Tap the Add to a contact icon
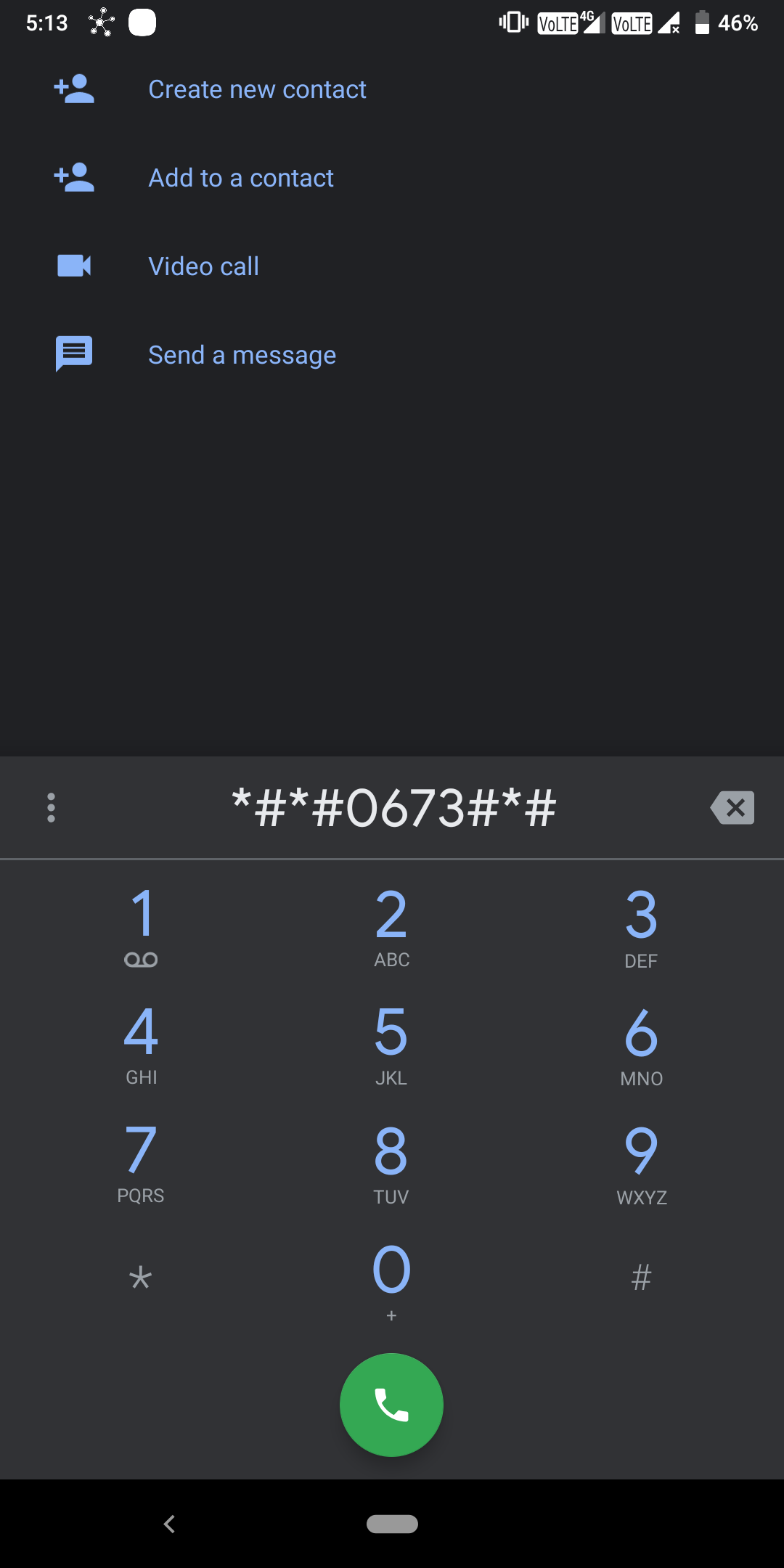This screenshot has height=1568, width=784. 74,177
